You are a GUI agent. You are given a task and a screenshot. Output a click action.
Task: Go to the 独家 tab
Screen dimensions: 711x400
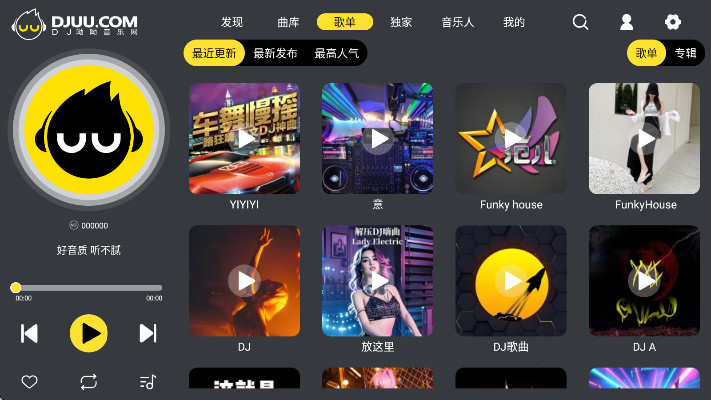pyautogui.click(x=401, y=22)
